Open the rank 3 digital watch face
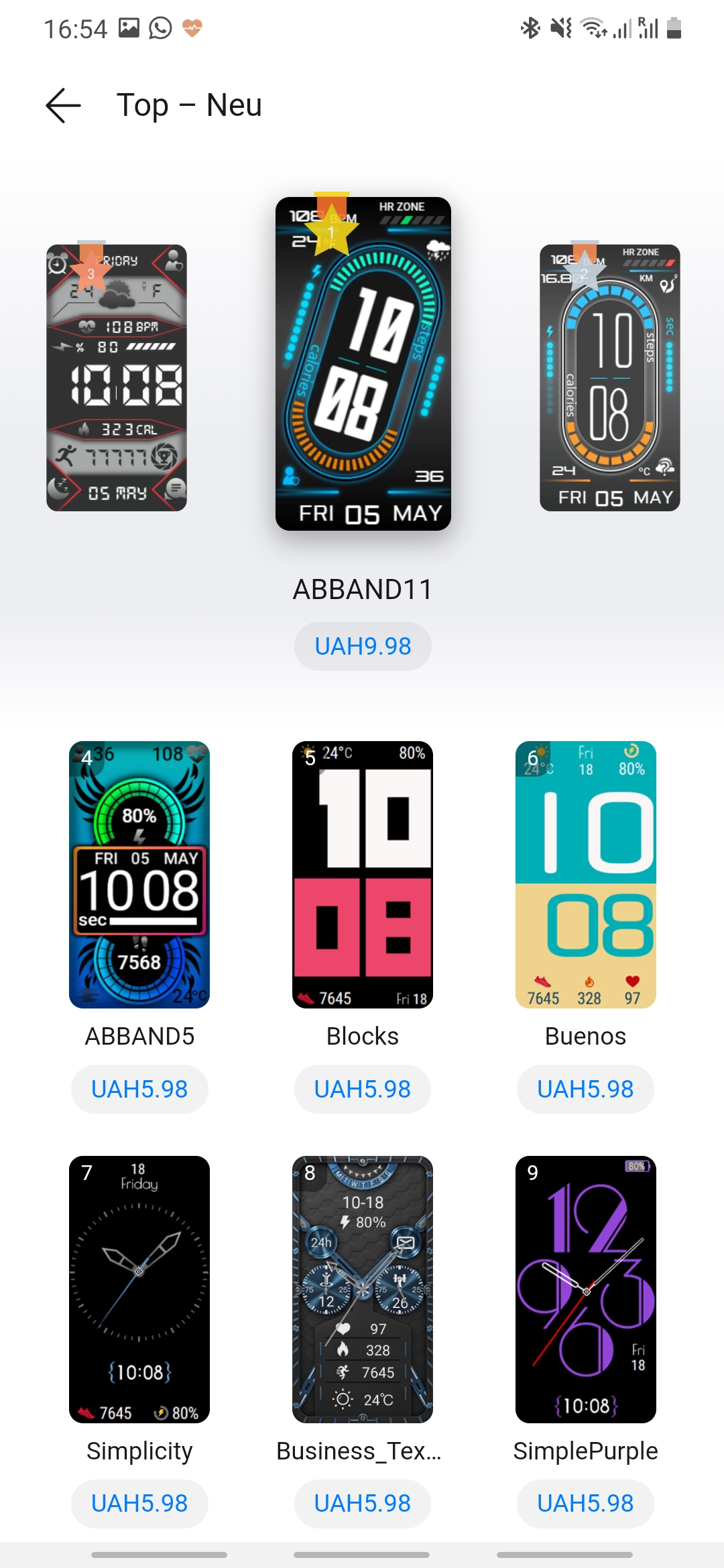Image resolution: width=724 pixels, height=1568 pixels. point(117,377)
